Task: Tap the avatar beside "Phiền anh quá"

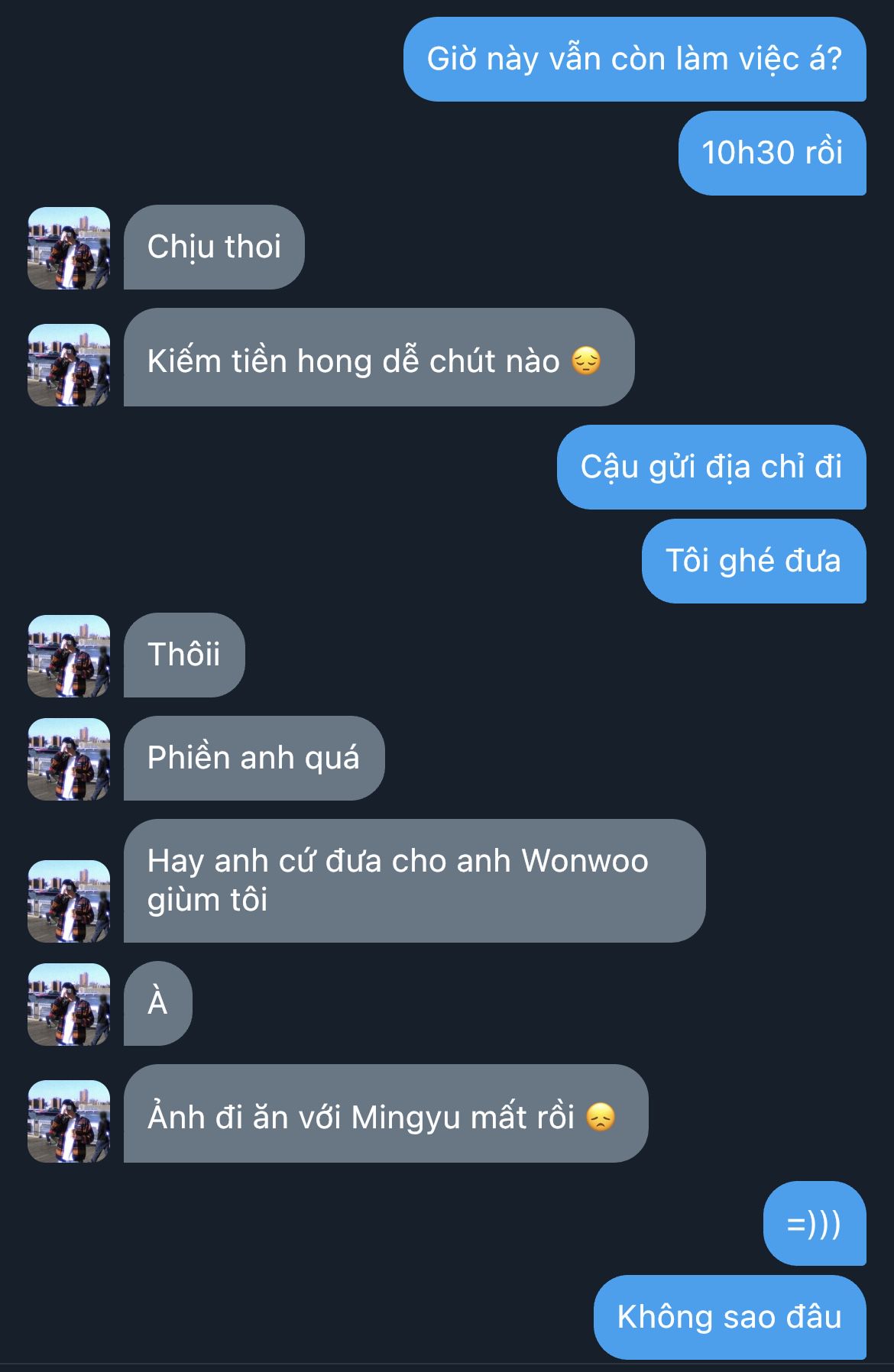Action: click(x=69, y=759)
